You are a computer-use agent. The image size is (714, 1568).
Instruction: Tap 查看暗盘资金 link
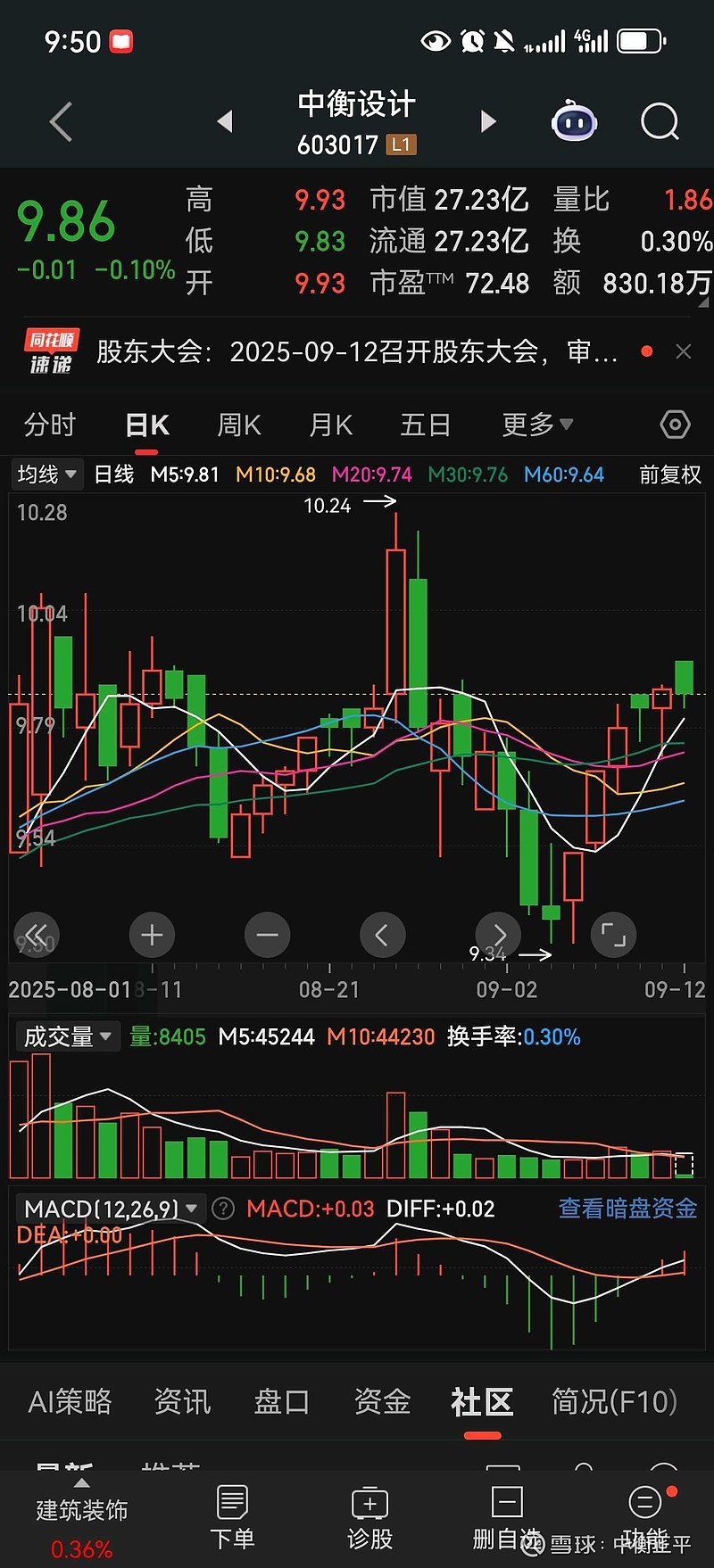tap(627, 1209)
